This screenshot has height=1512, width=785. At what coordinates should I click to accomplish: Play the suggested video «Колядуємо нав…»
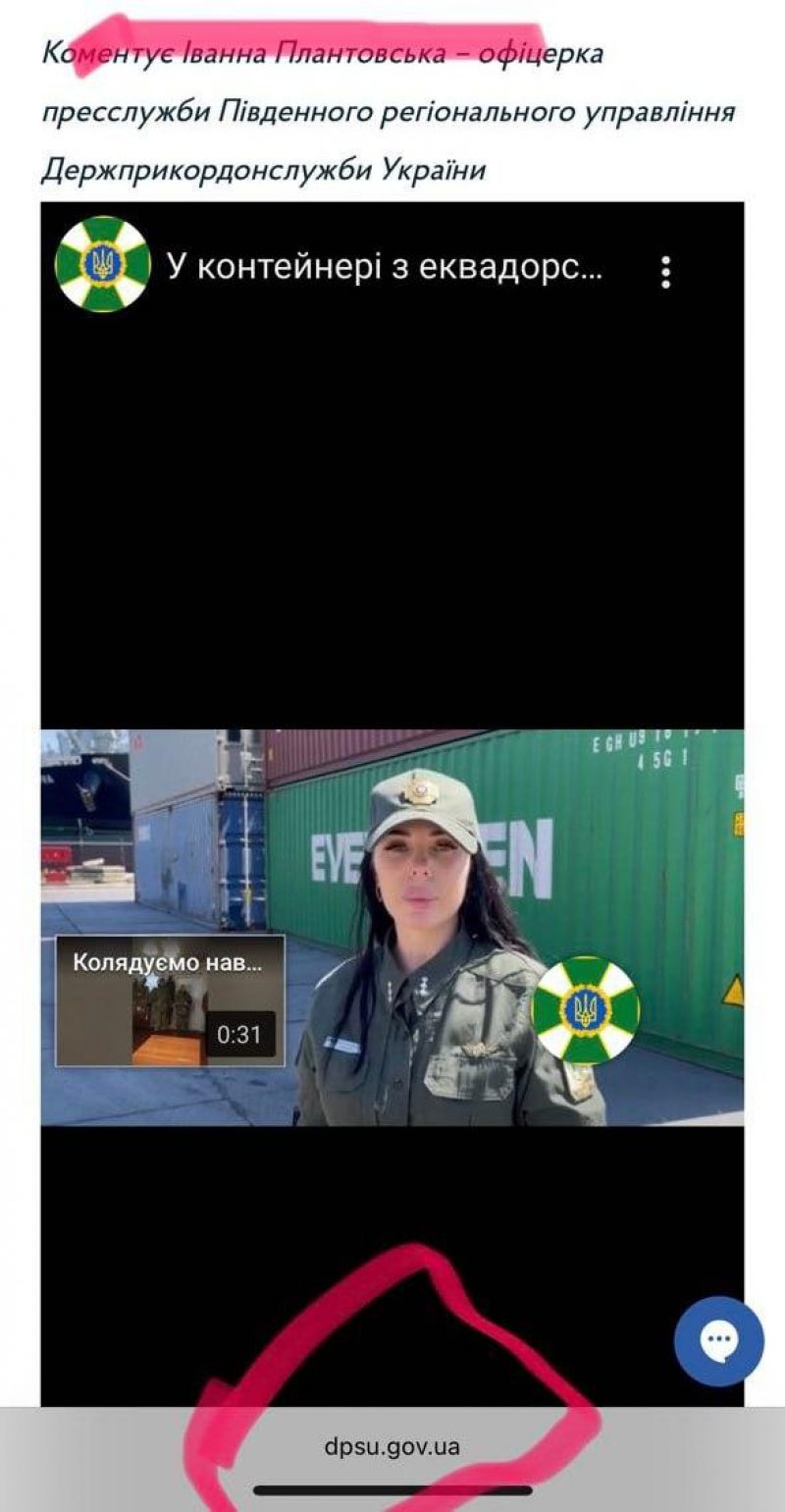pyautogui.click(x=170, y=1000)
